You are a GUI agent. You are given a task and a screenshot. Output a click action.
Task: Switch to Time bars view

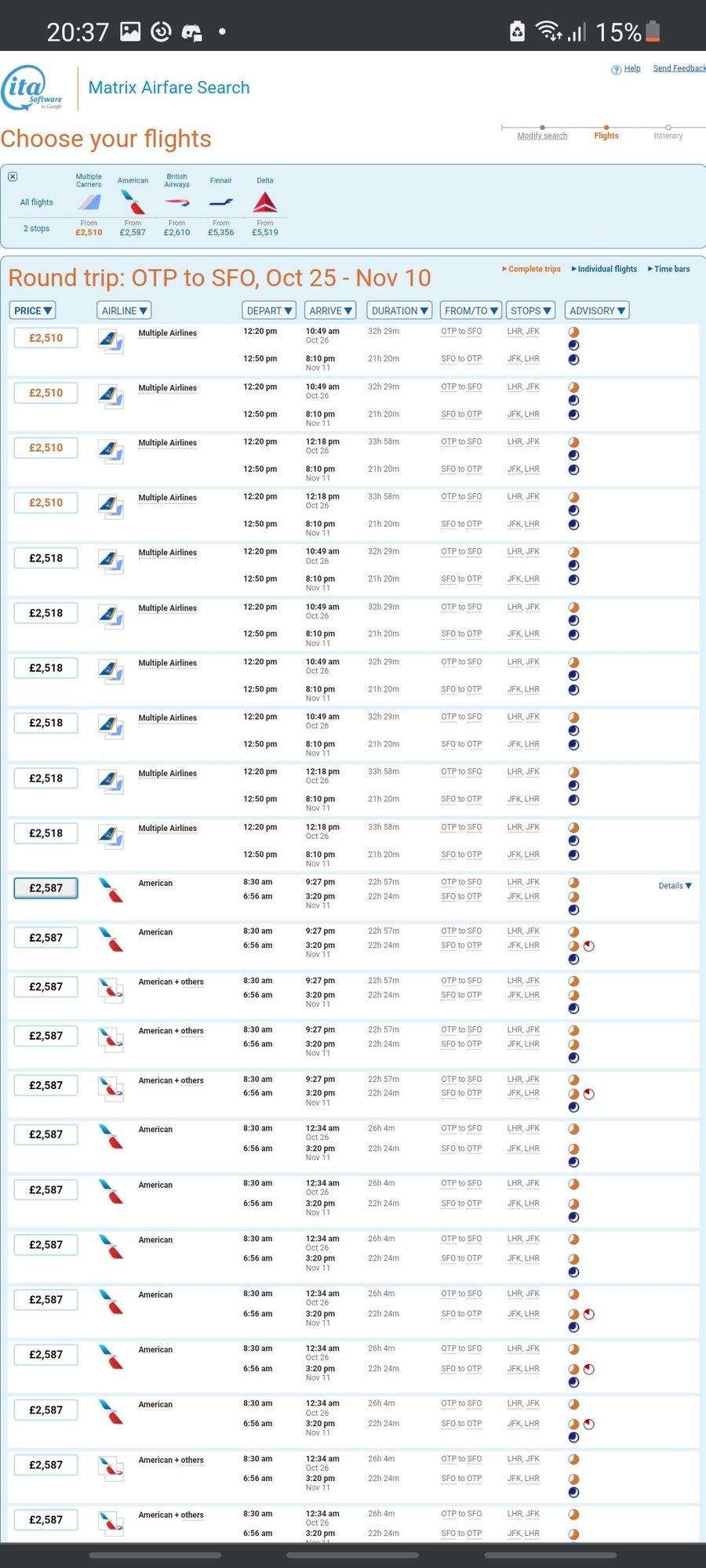(x=671, y=269)
